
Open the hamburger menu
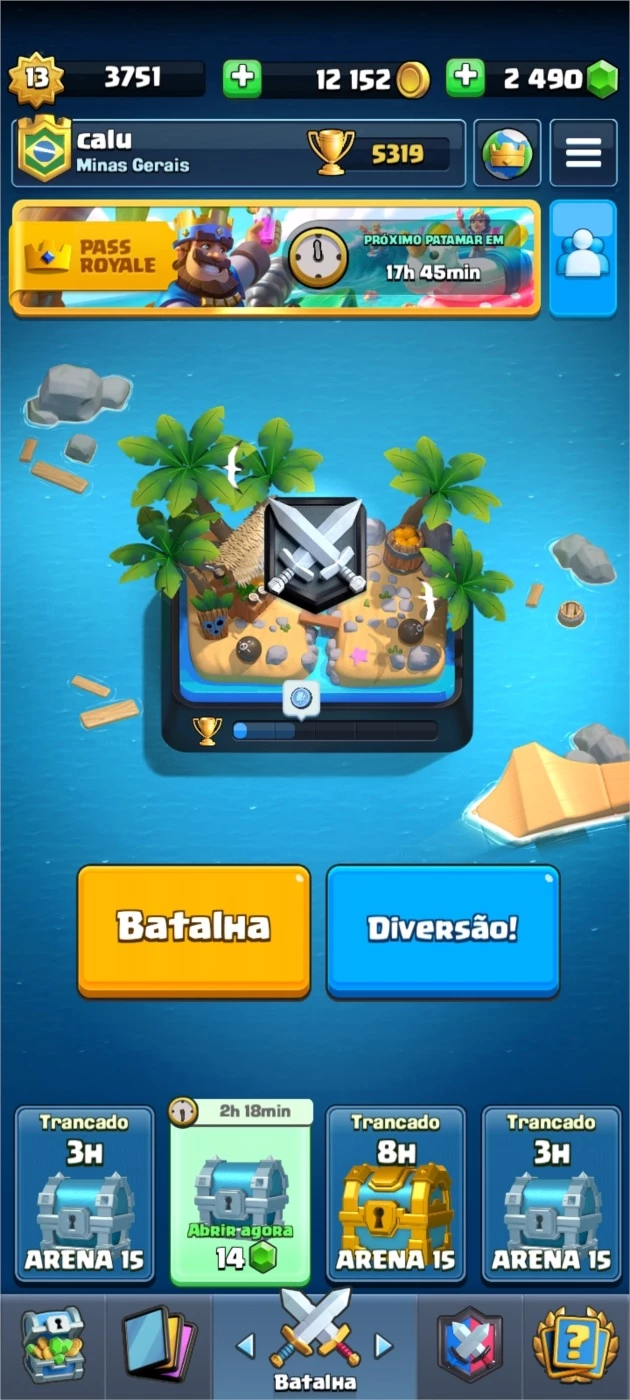click(x=583, y=153)
